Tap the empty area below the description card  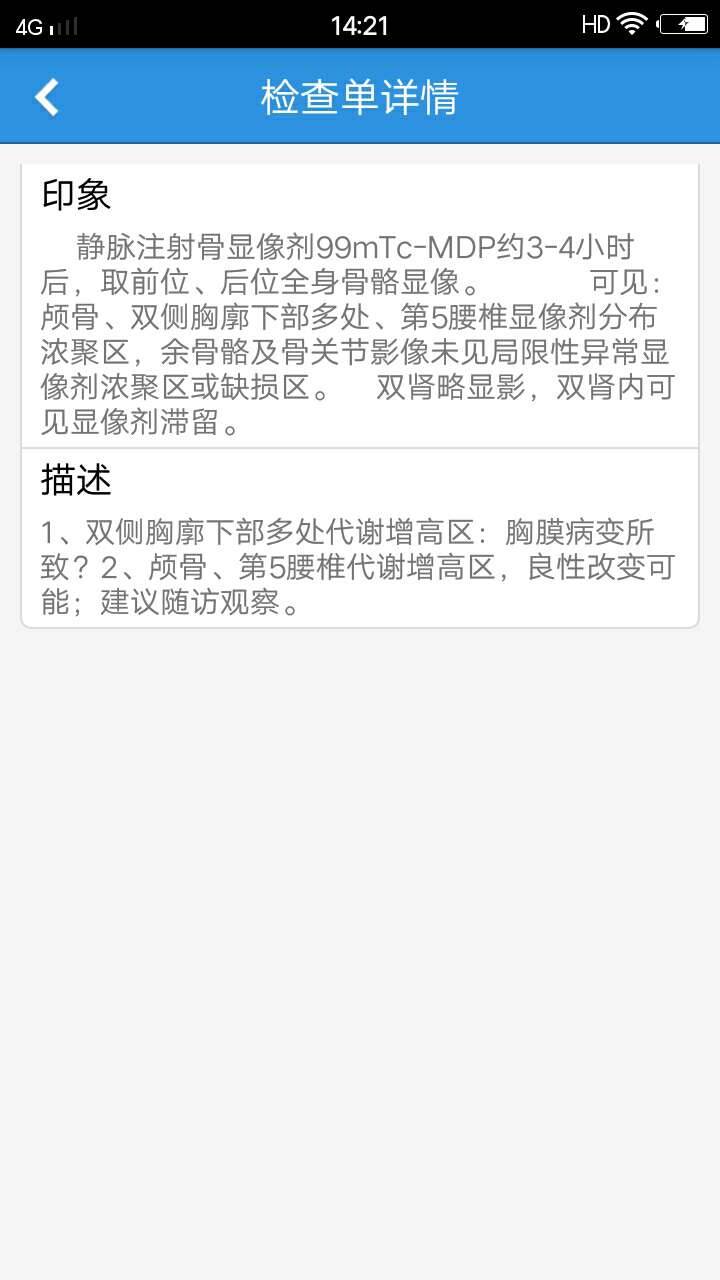(360, 900)
